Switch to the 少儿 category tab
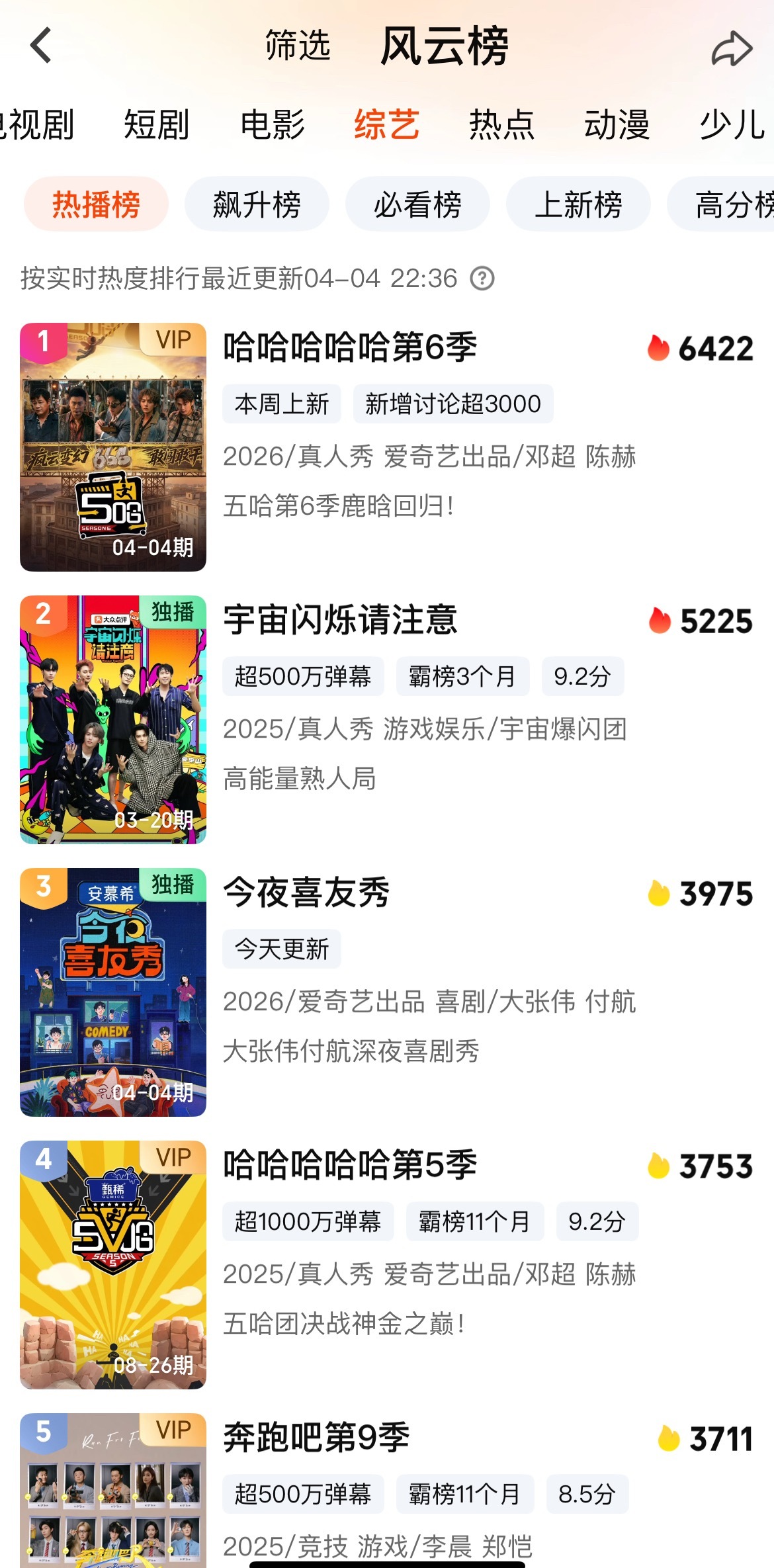The width and height of the screenshot is (774, 1568). click(732, 124)
